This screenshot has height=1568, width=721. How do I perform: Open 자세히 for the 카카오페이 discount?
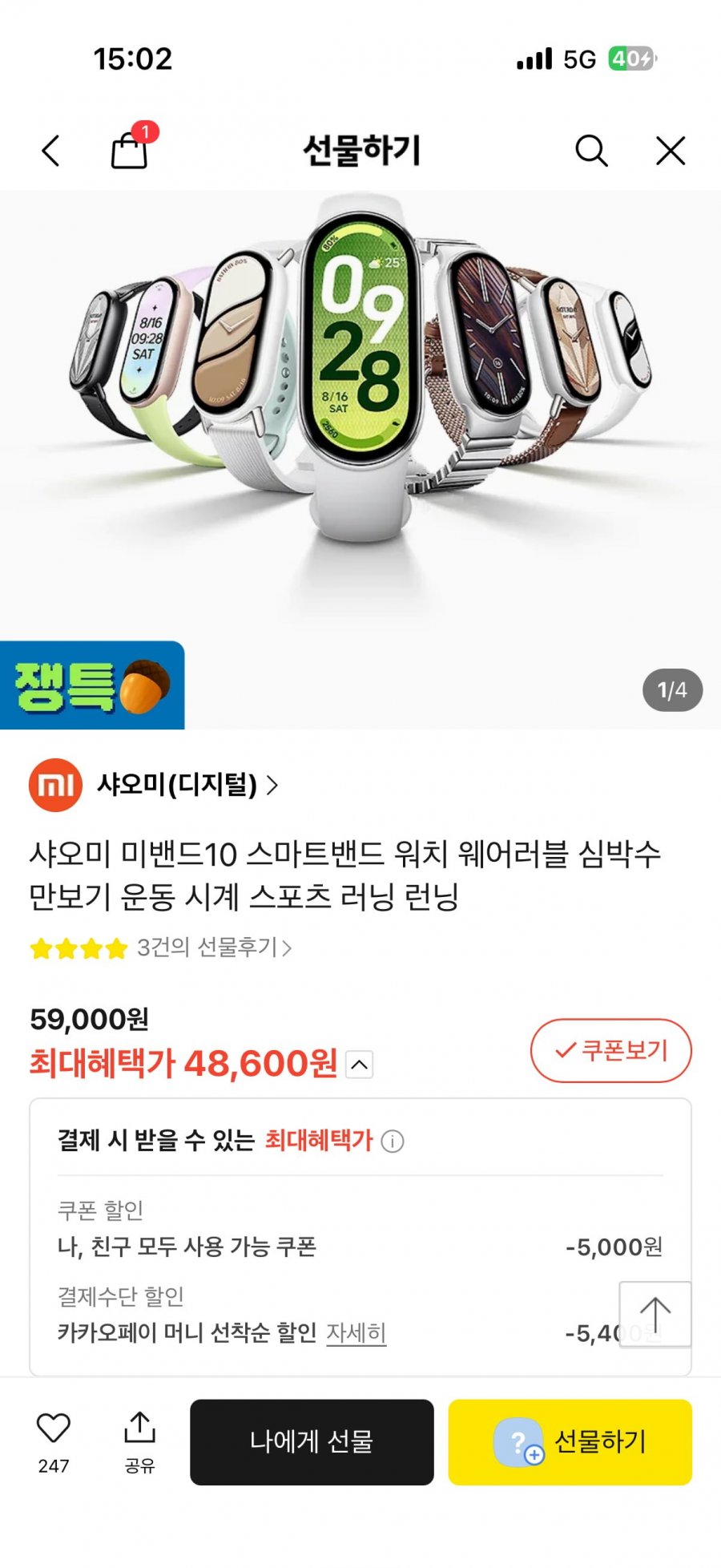tap(356, 1332)
